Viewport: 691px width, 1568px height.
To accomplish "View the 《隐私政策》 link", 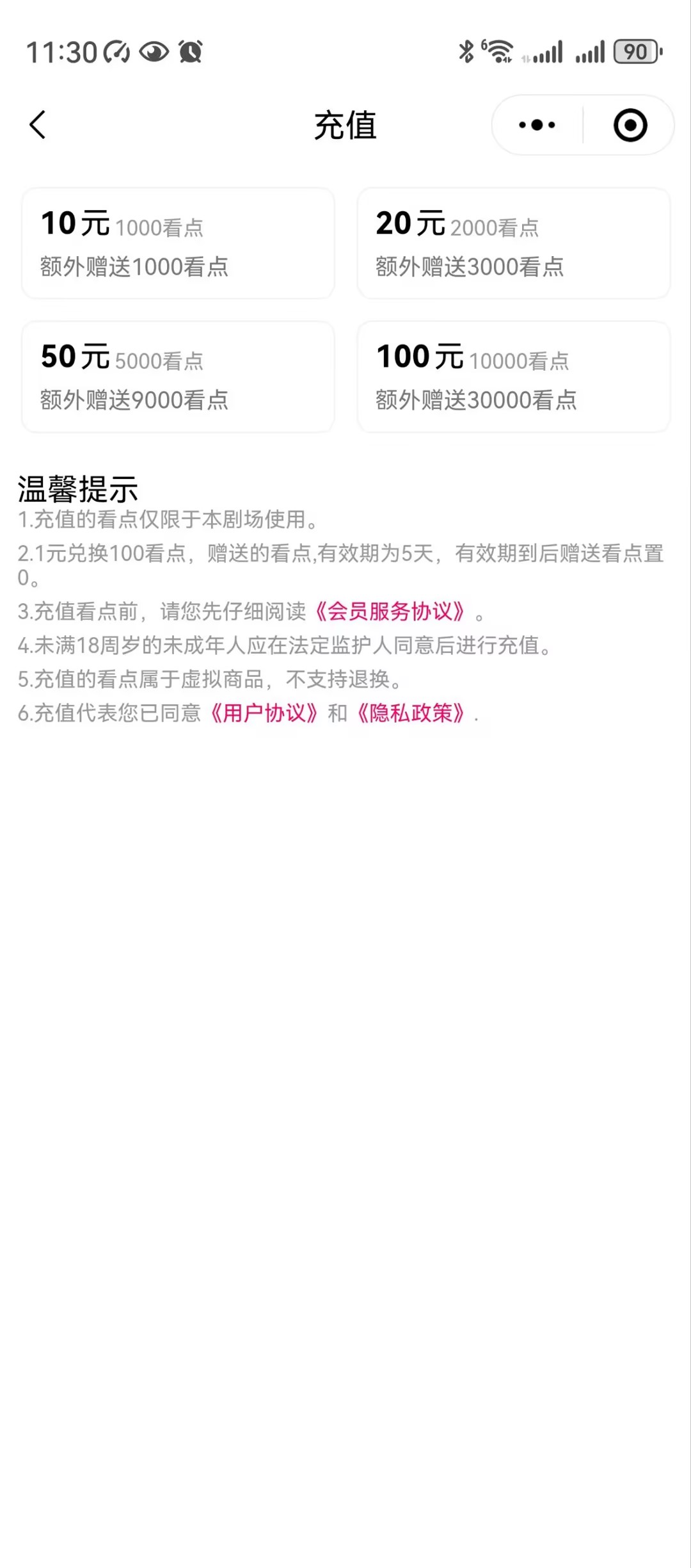I will (x=411, y=713).
